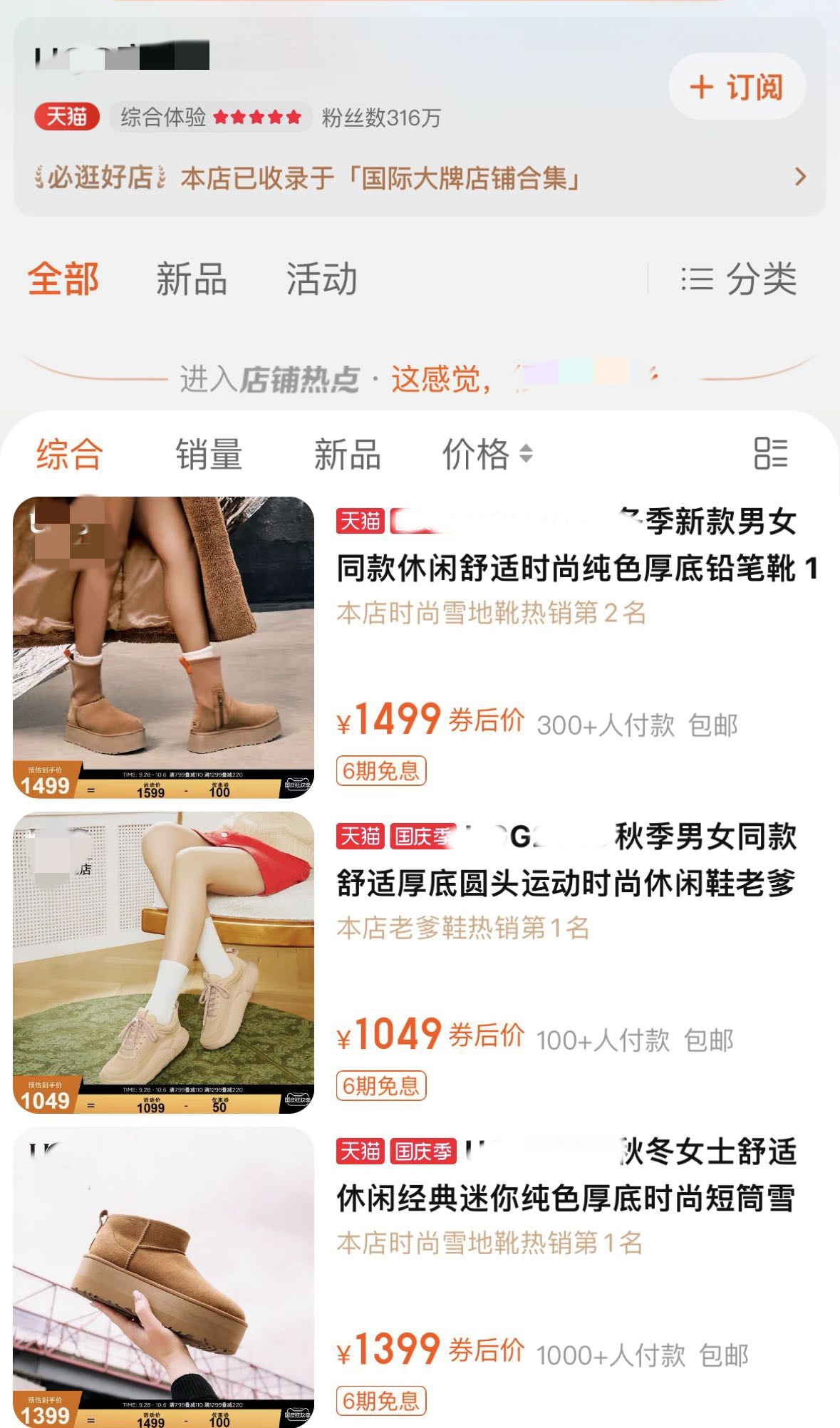Switch to the top 新品 store tab

[x=192, y=279]
